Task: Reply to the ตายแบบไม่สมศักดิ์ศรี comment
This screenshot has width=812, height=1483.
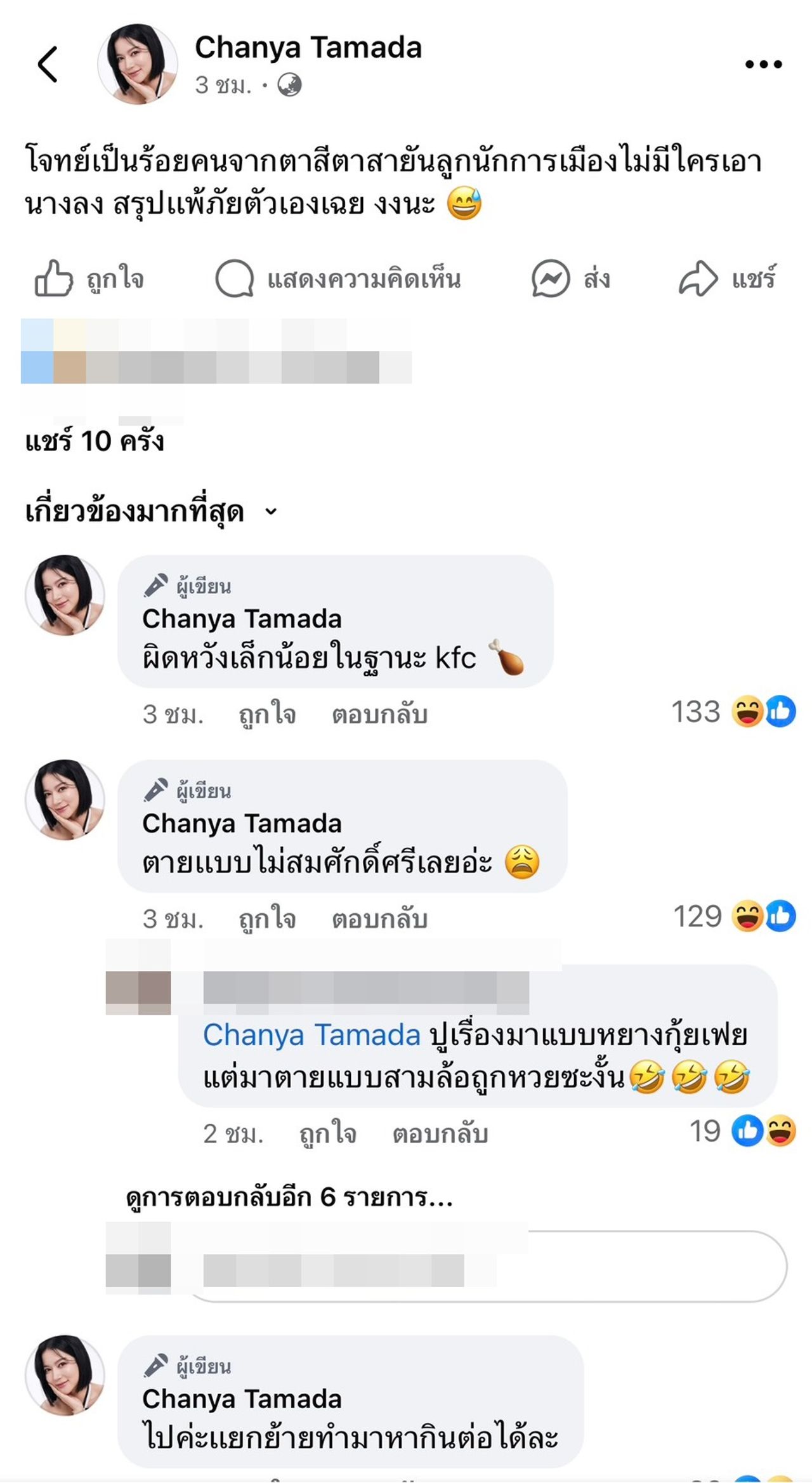Action: [x=379, y=919]
